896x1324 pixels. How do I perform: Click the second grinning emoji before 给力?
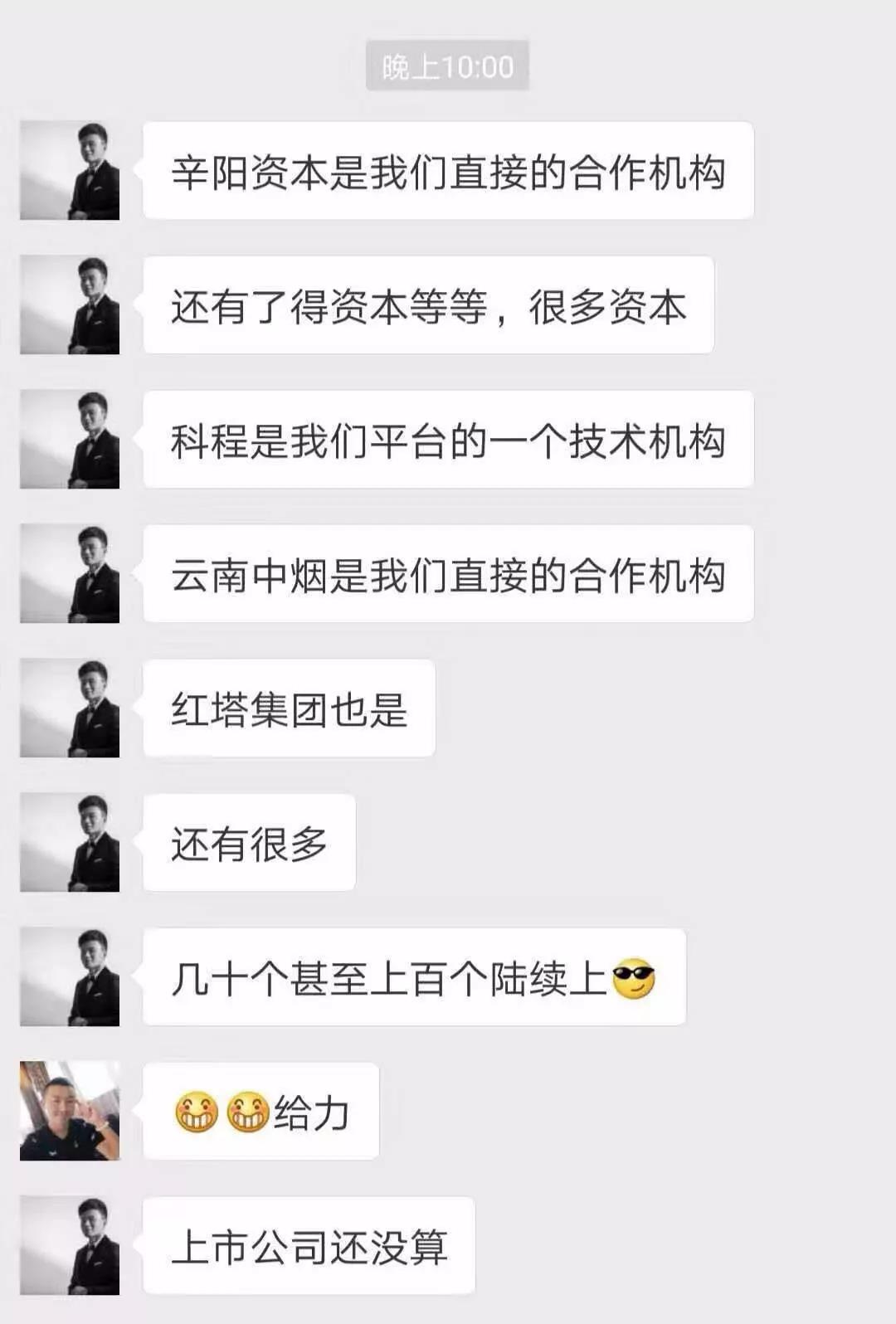(248, 1111)
